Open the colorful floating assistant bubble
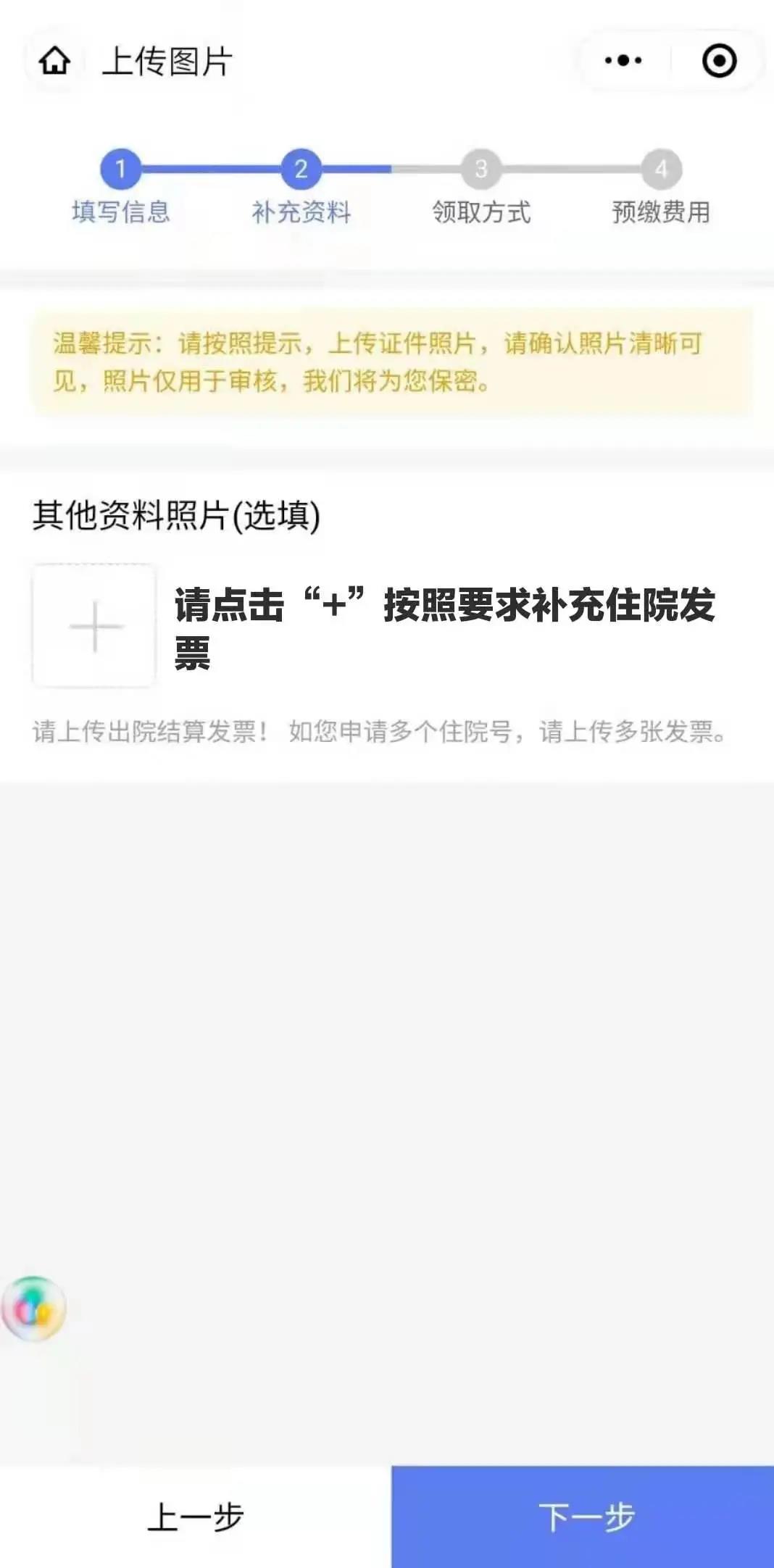The height and width of the screenshot is (1568, 774). (x=34, y=1308)
